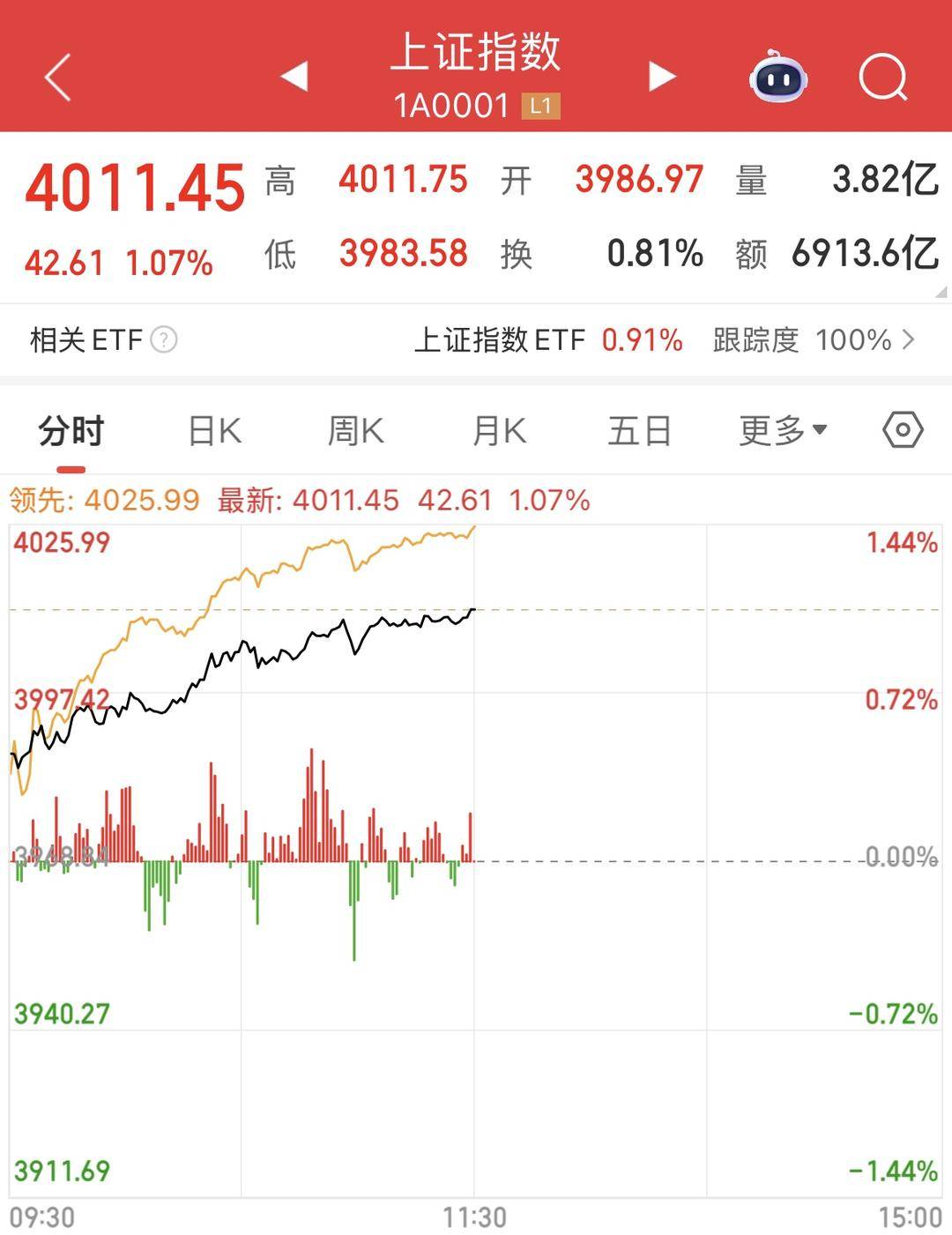
Task: Switch to the 日K tab
Action: tap(215, 431)
